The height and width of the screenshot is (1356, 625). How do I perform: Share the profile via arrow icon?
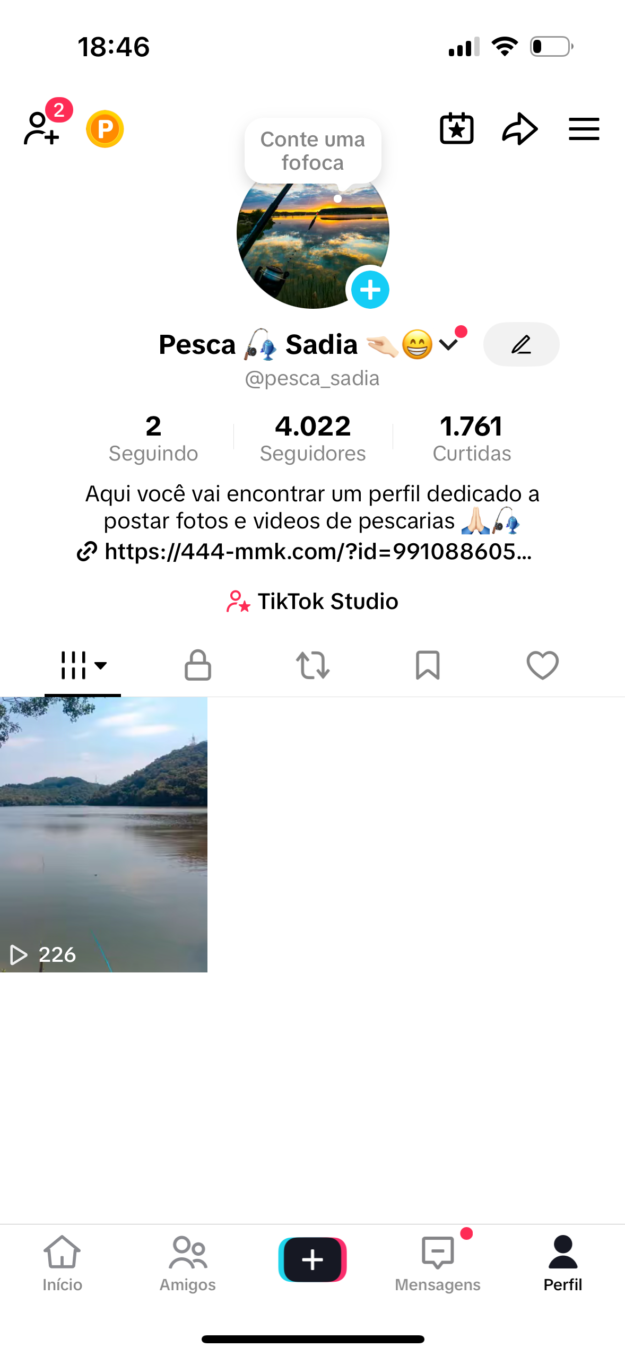pyautogui.click(x=520, y=129)
